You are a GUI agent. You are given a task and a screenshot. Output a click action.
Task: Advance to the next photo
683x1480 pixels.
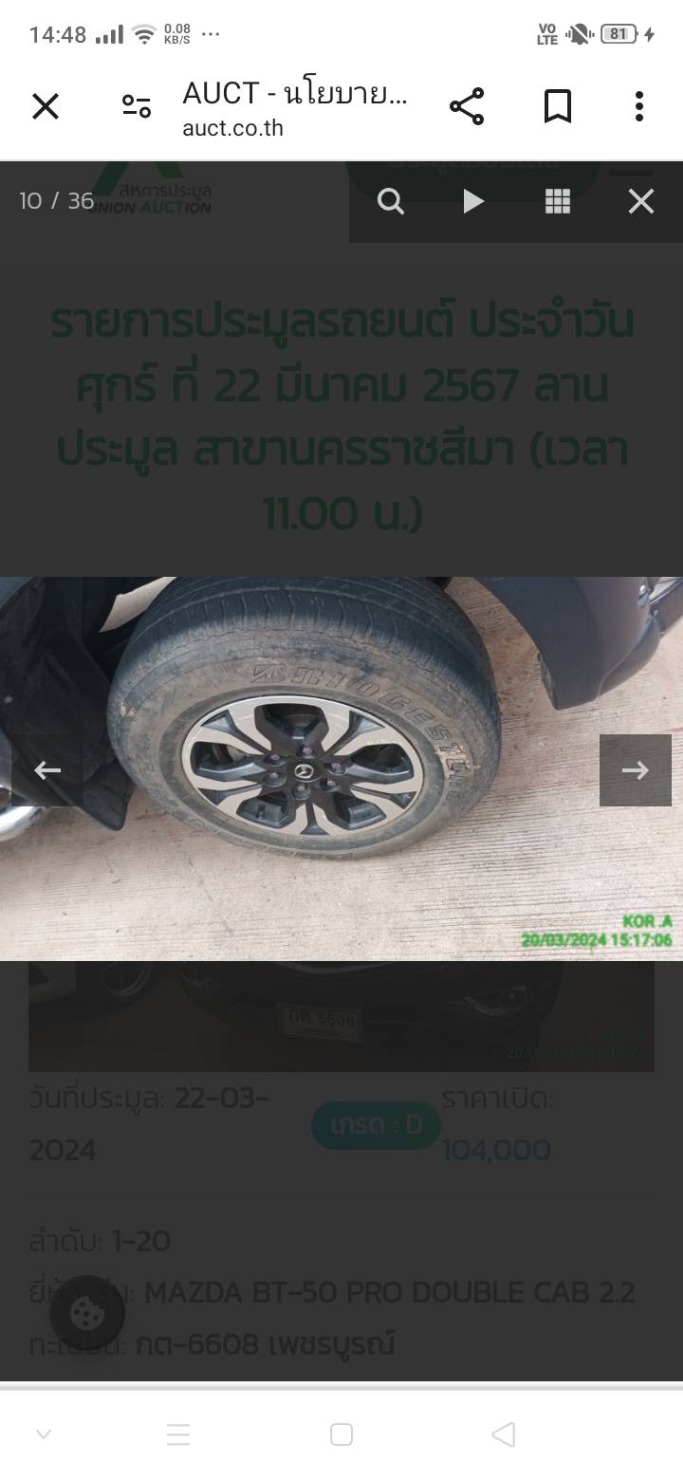(x=635, y=770)
